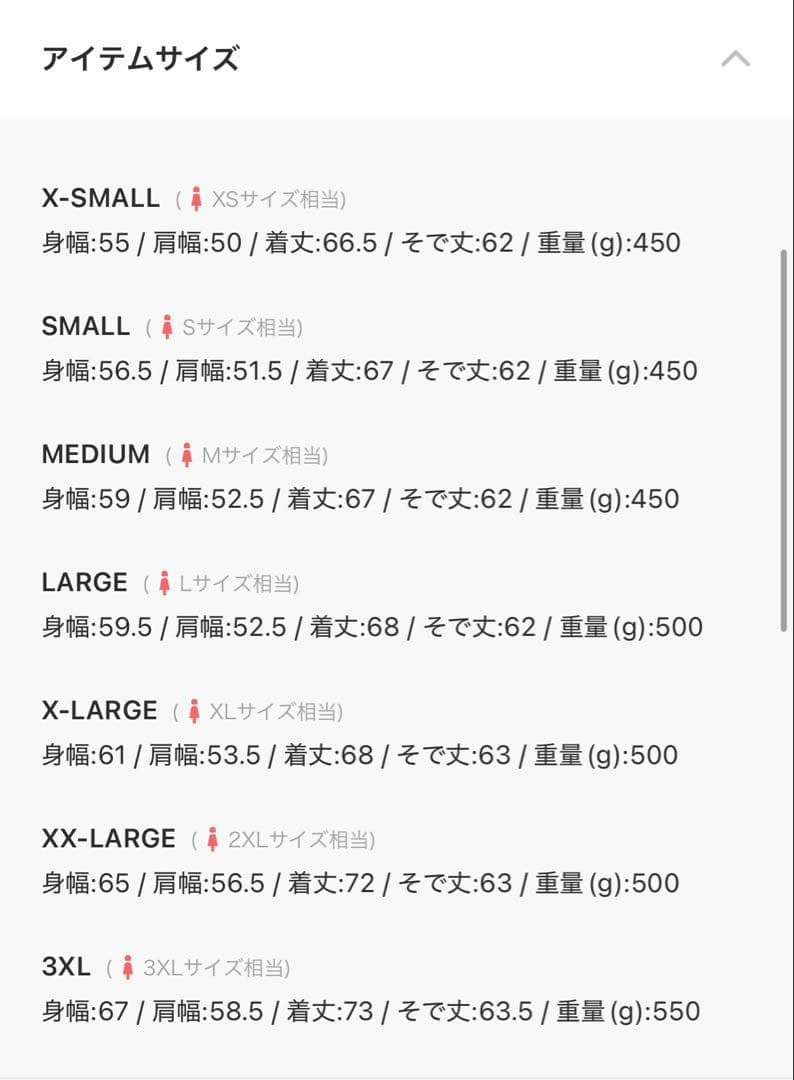Click the LARGE size label
The height and width of the screenshot is (1080, 794).
point(84,581)
